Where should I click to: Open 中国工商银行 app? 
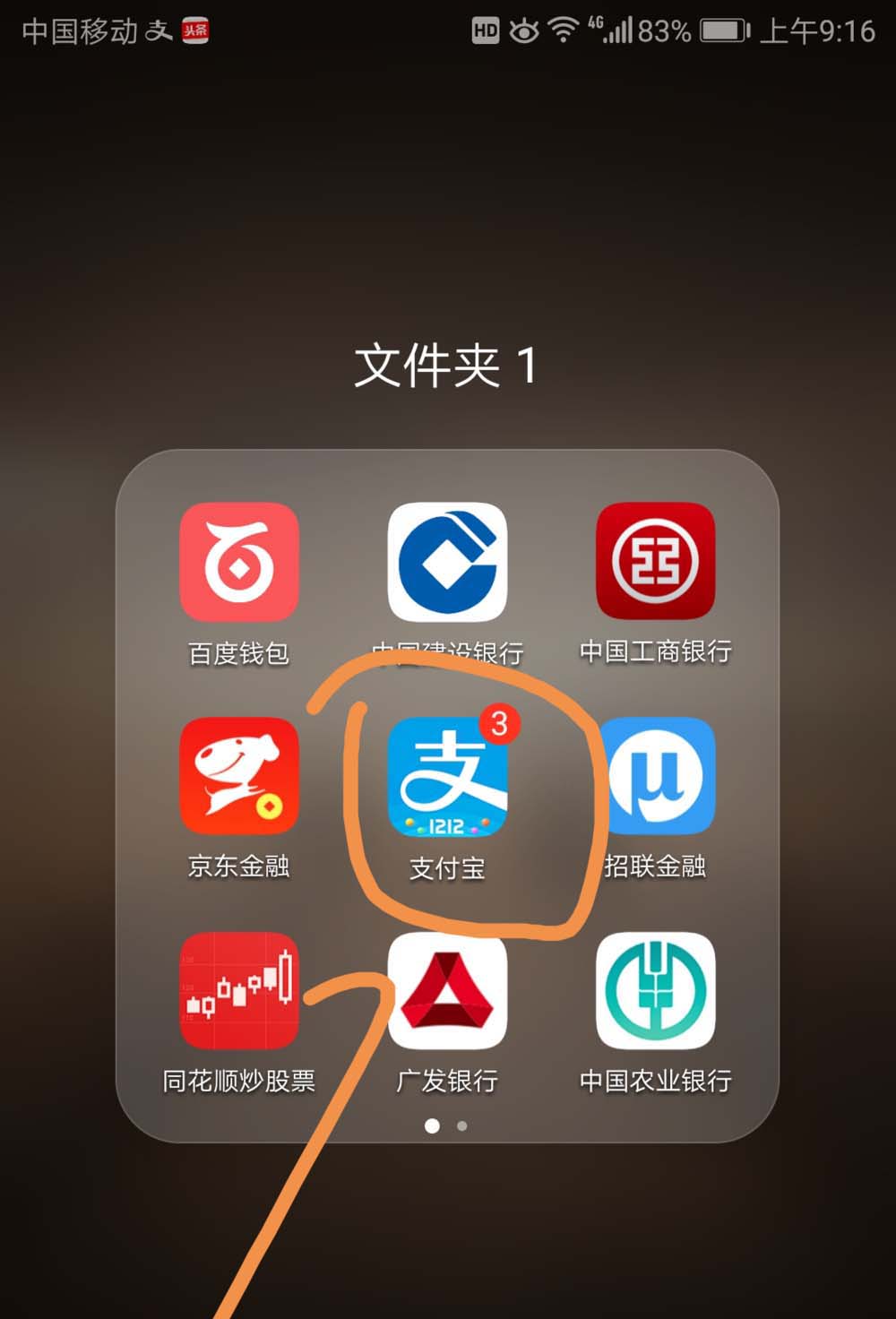[x=655, y=562]
